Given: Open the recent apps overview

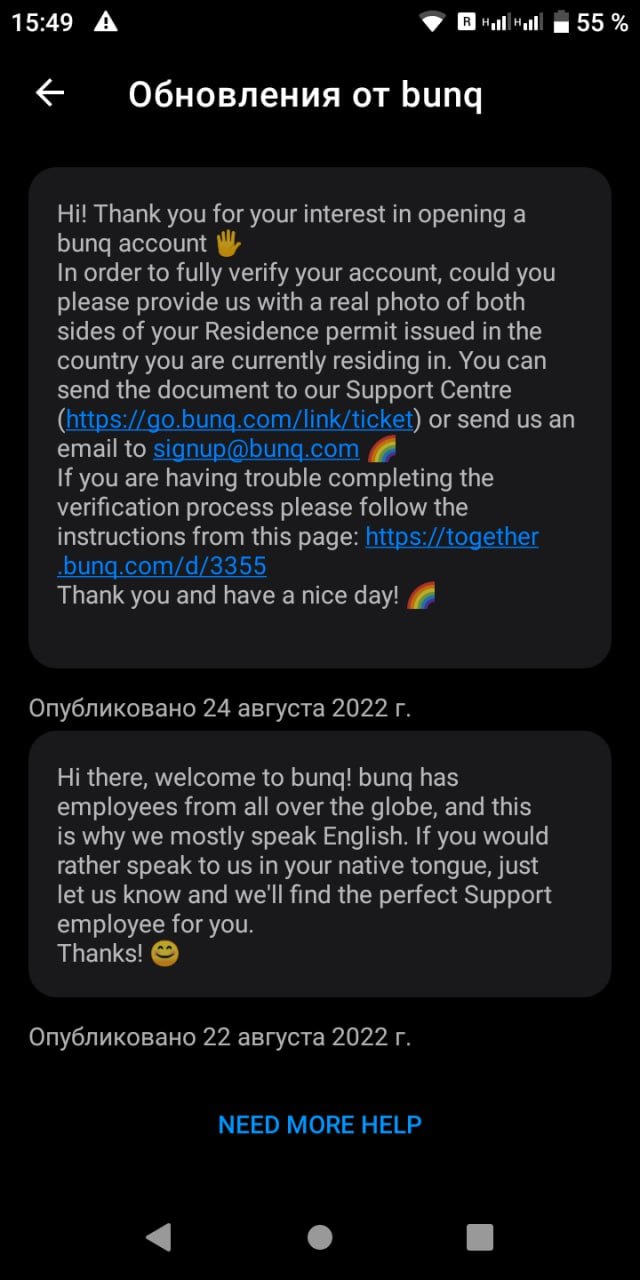Looking at the screenshot, I should pos(480,1237).
